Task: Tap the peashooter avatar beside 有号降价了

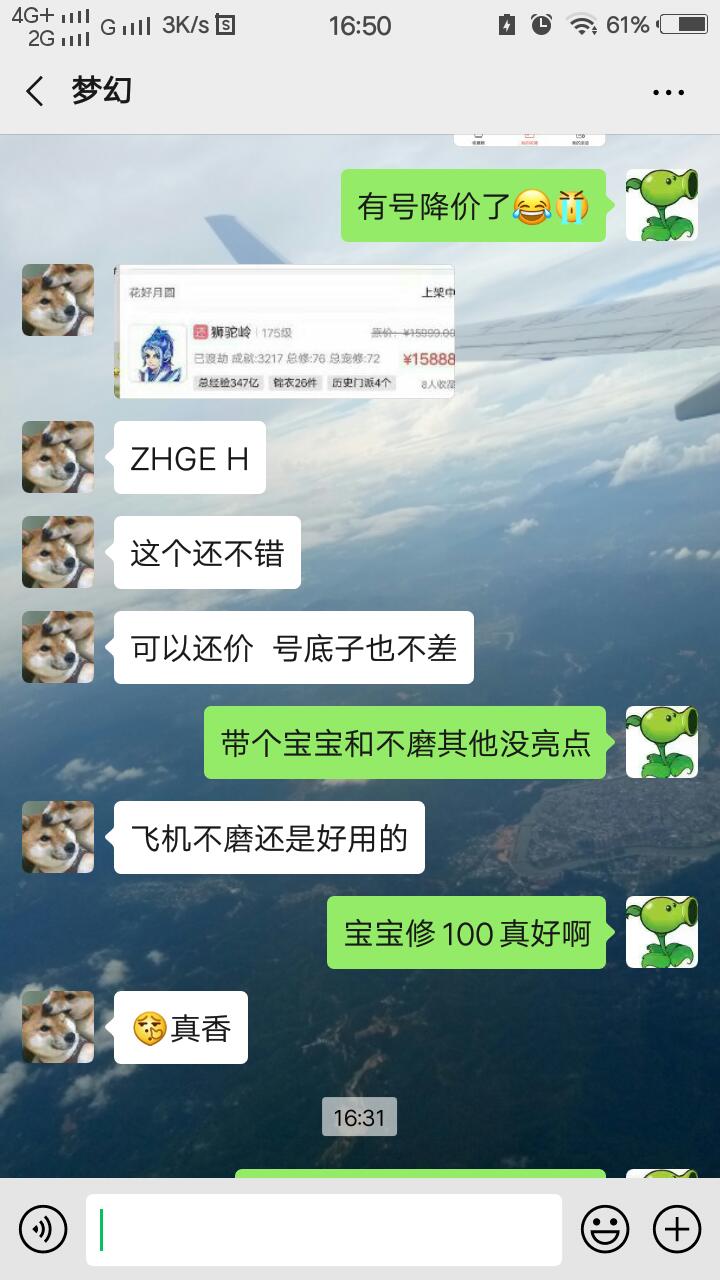Action: point(661,205)
